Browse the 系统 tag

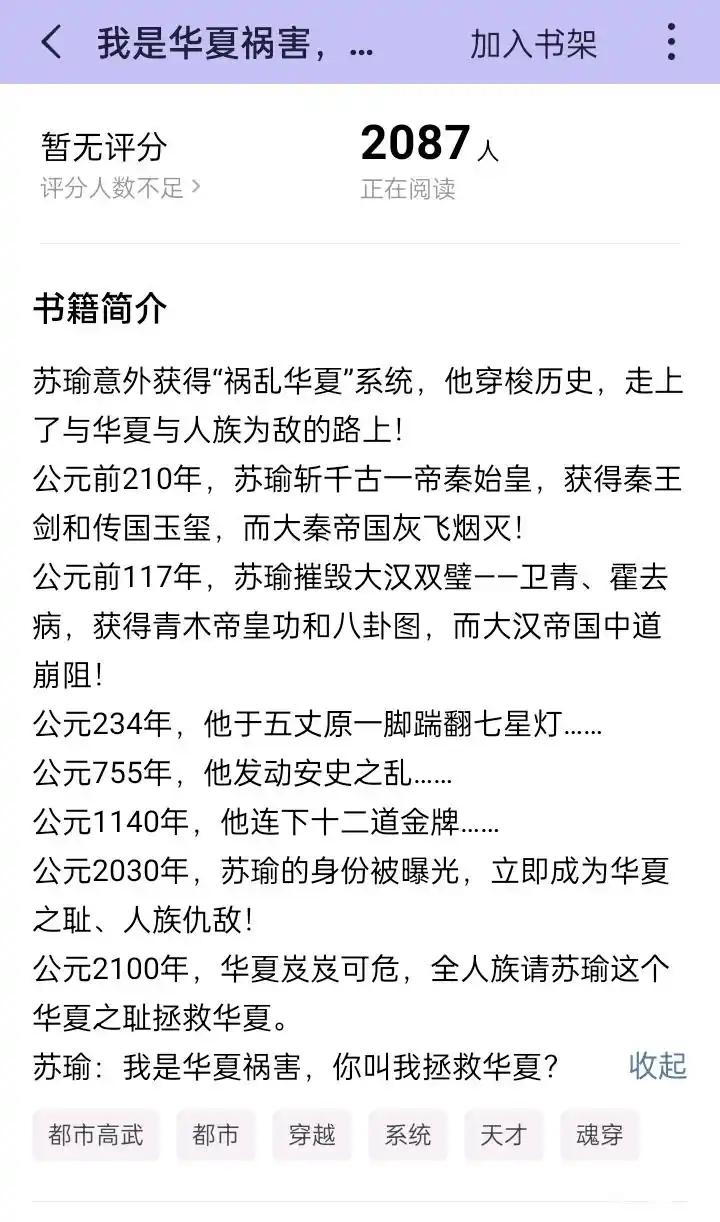tap(408, 1135)
